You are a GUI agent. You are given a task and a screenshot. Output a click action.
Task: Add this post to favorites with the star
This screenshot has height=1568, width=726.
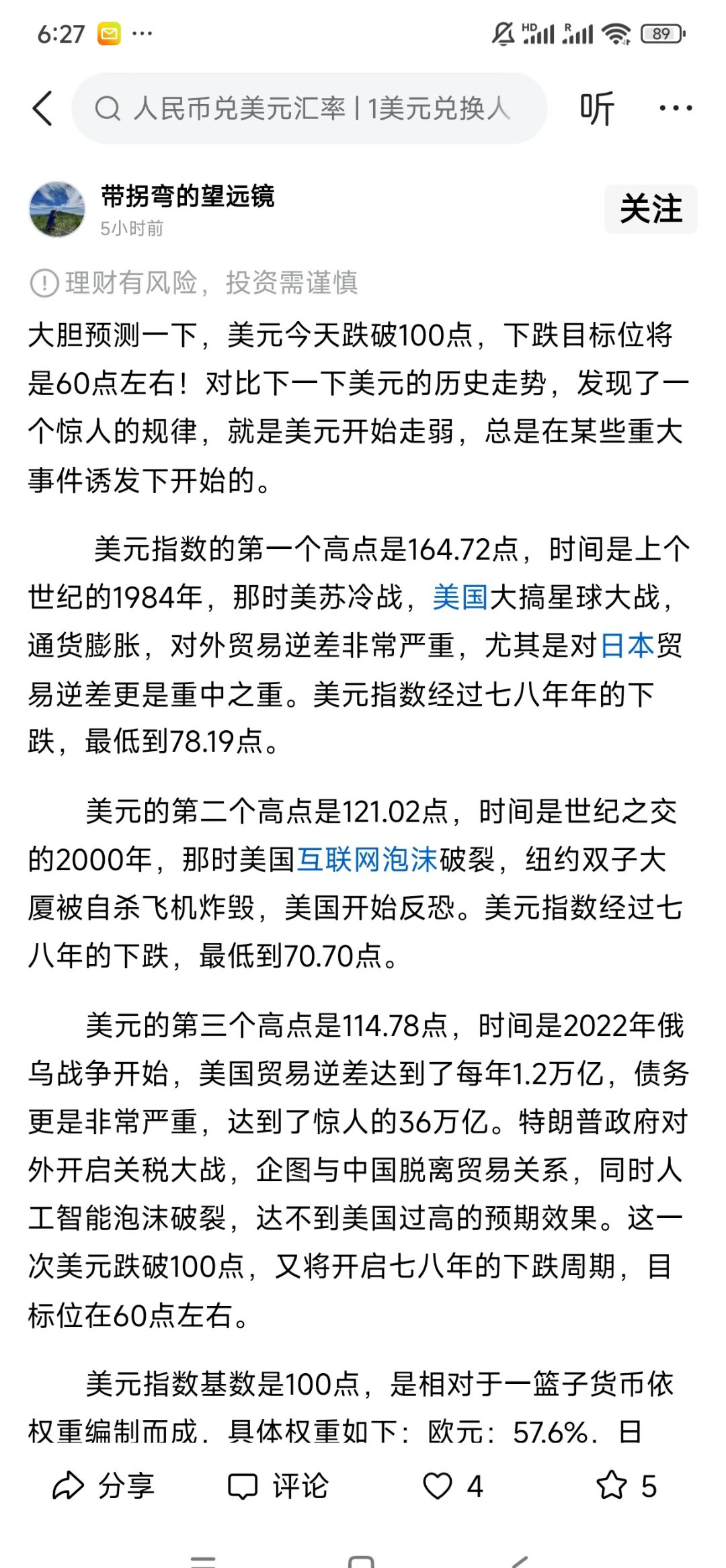612,1485
